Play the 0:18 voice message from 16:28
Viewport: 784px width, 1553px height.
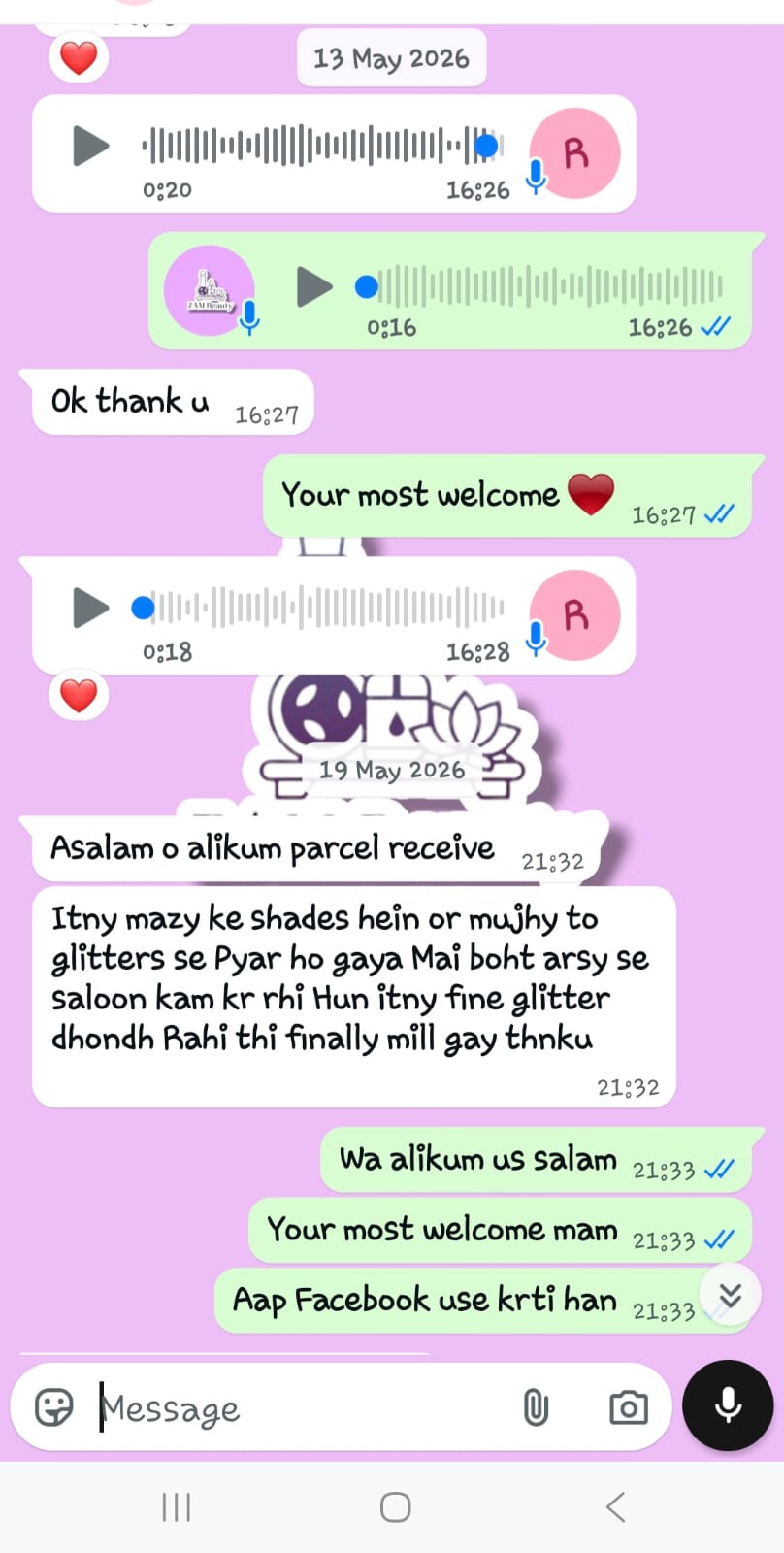click(x=91, y=608)
